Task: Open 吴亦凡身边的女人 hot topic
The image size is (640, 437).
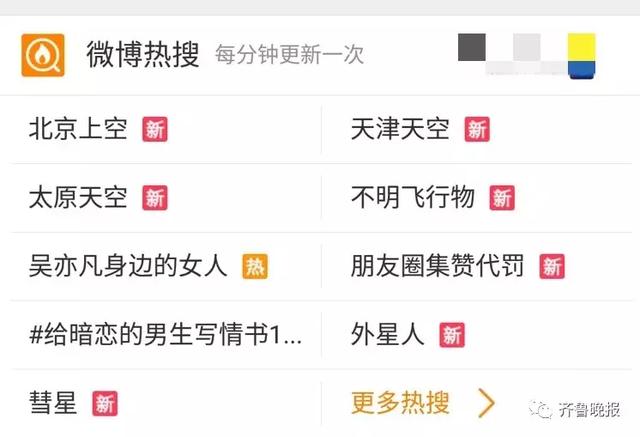Action: pyautogui.click(x=128, y=266)
